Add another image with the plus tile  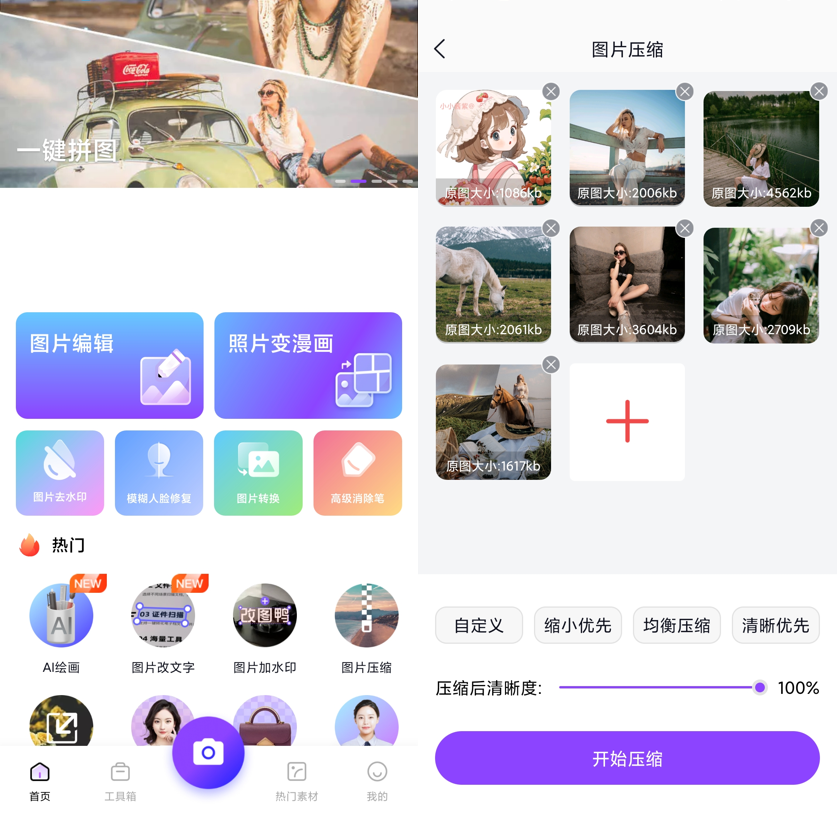click(x=627, y=422)
